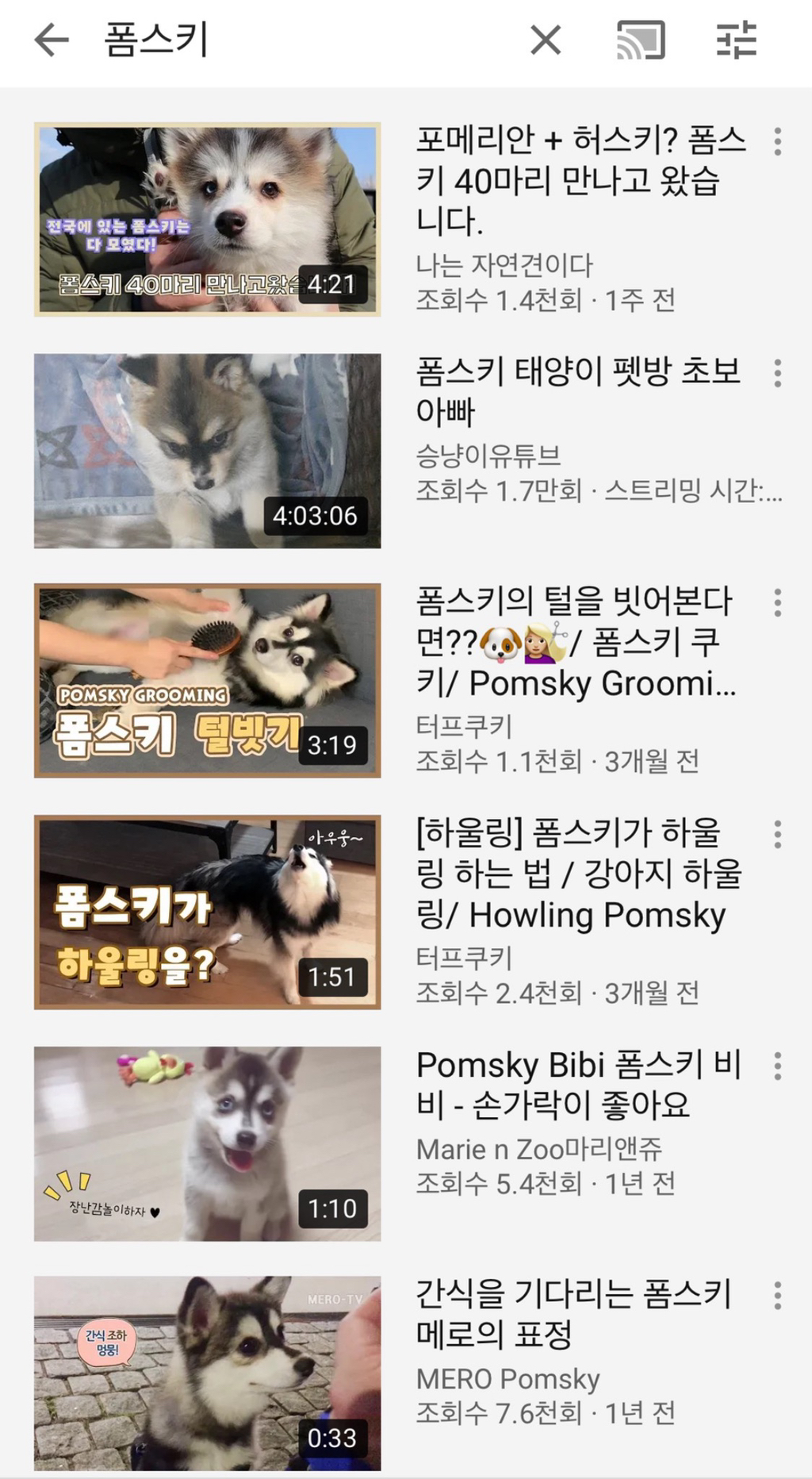812x1479 pixels.
Task: Open options menu for the Pomsky Grooming video
Action: [x=776, y=605]
